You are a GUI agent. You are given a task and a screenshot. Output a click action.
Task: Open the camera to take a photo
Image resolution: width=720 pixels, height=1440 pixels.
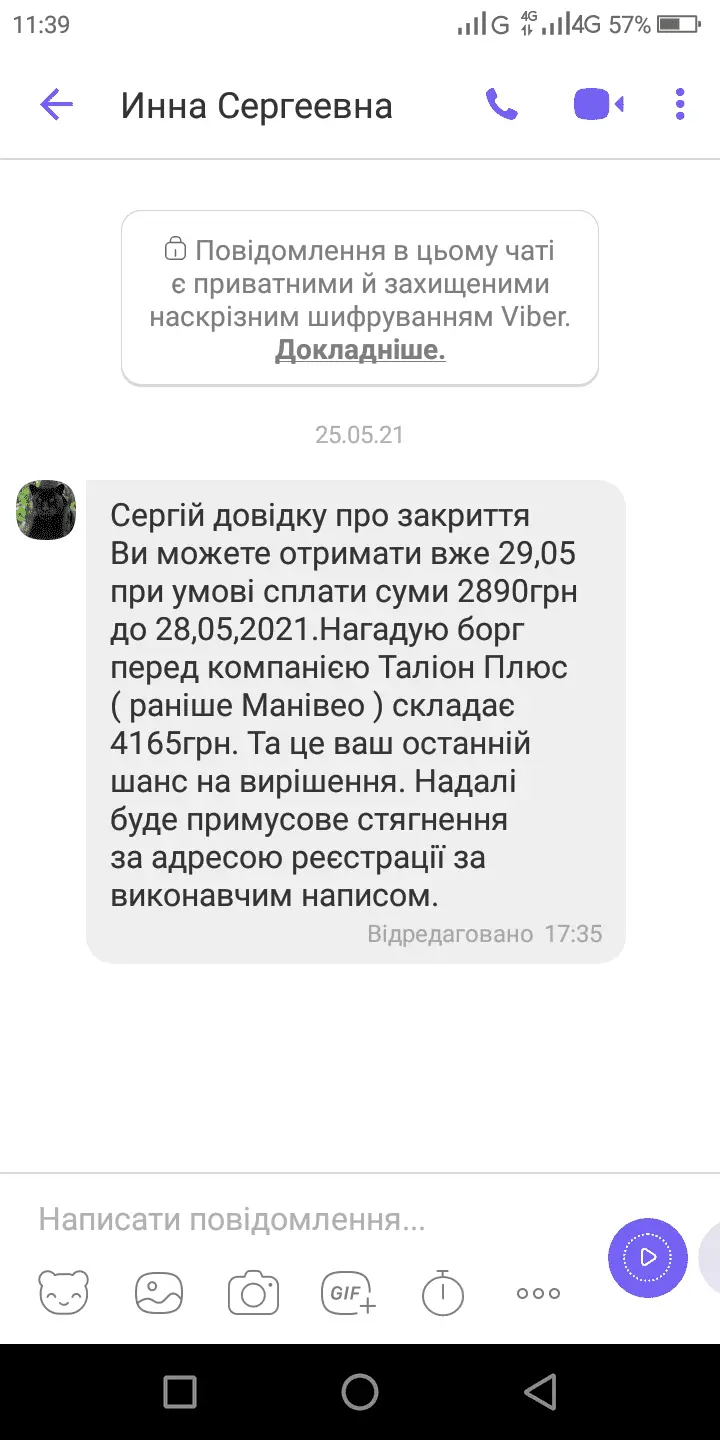pos(253,1292)
